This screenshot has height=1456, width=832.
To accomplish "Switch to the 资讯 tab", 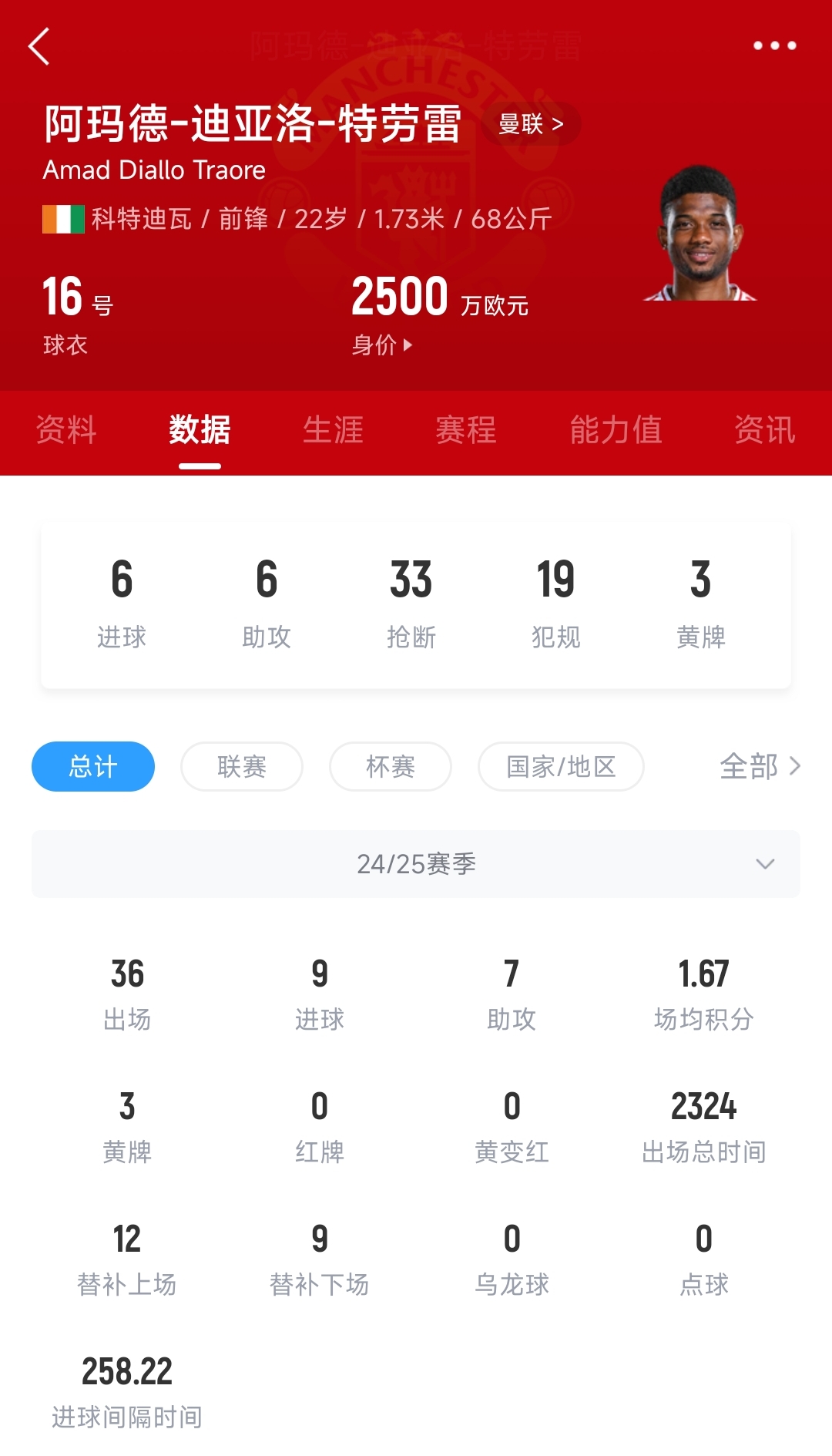I will pos(764,430).
